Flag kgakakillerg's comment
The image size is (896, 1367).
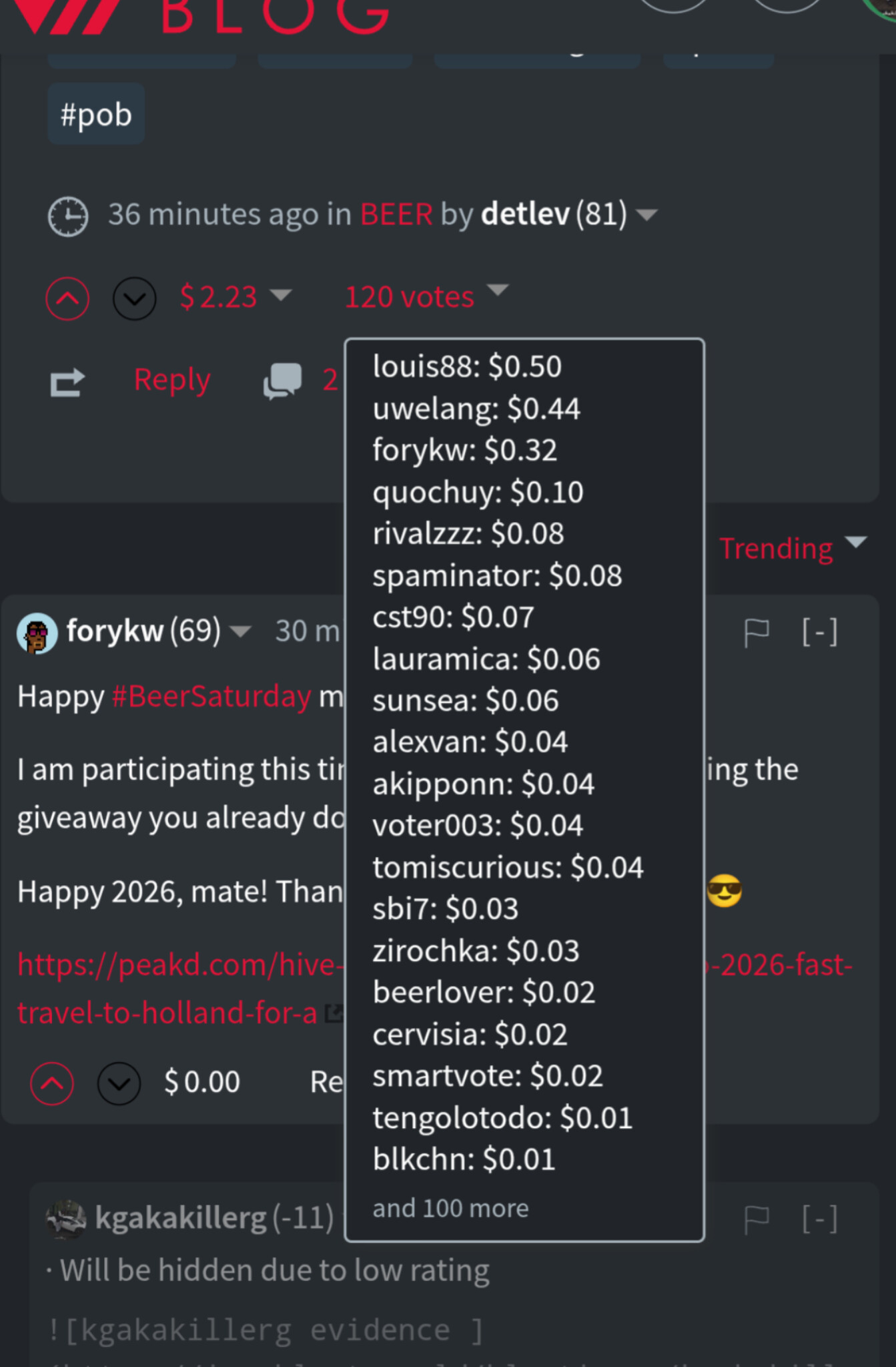[x=757, y=1219]
